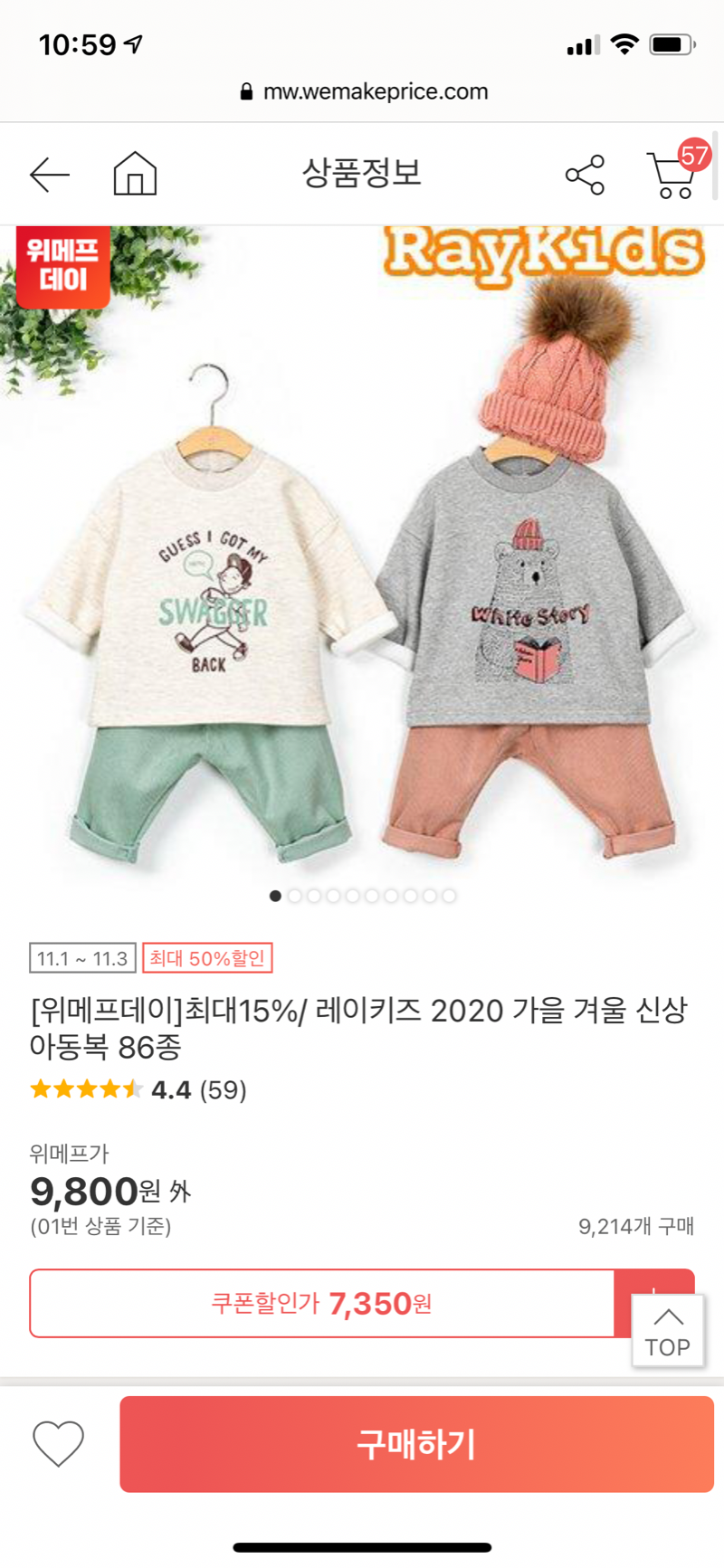
Task: Jump to TOP of the page
Action: [667, 1331]
